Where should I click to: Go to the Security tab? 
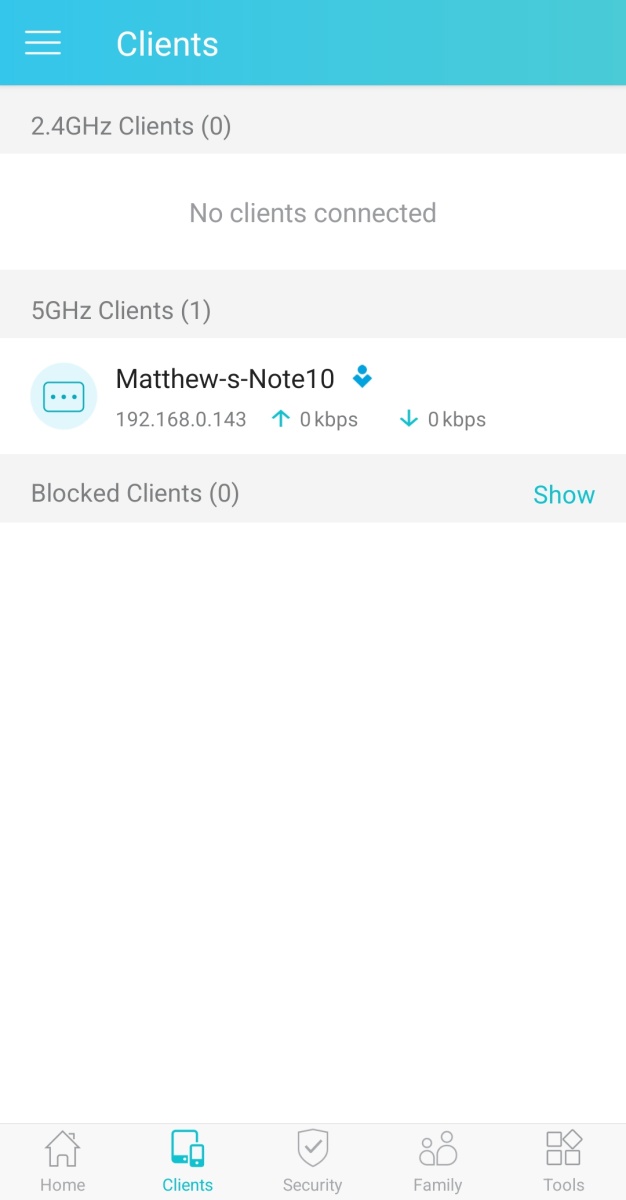[x=312, y=1161]
